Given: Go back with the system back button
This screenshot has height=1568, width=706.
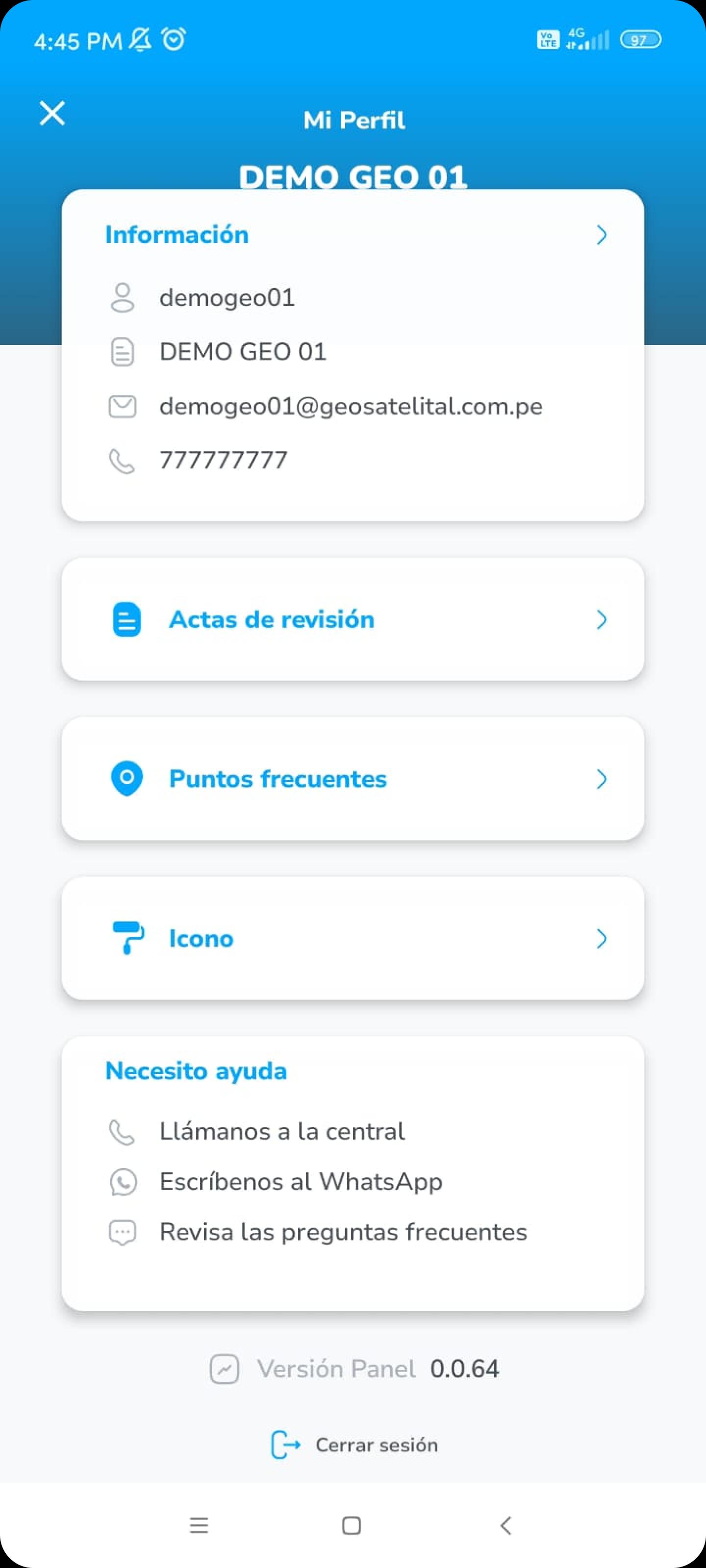Looking at the screenshot, I should pos(505,1525).
